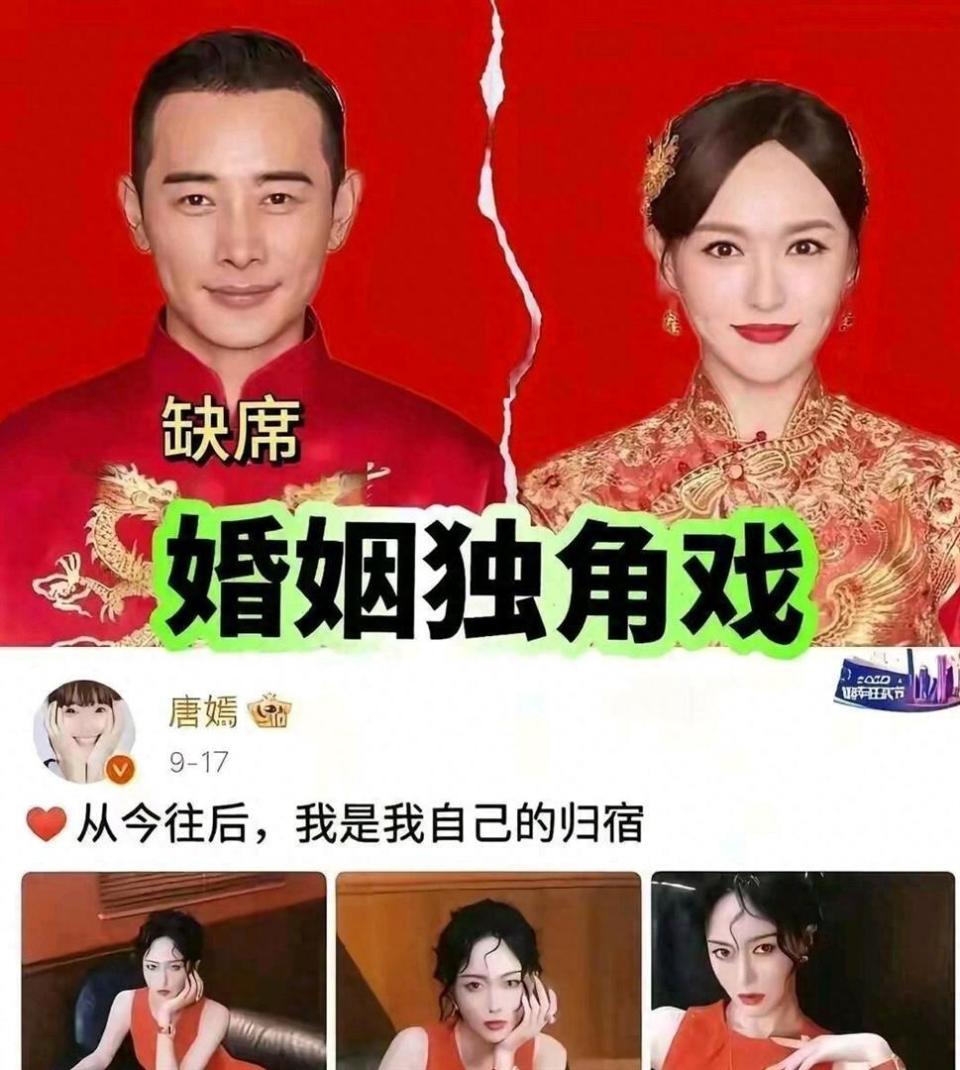Open the 唐嫣 username link
This screenshot has width=960, height=1070.
[x=196, y=710]
